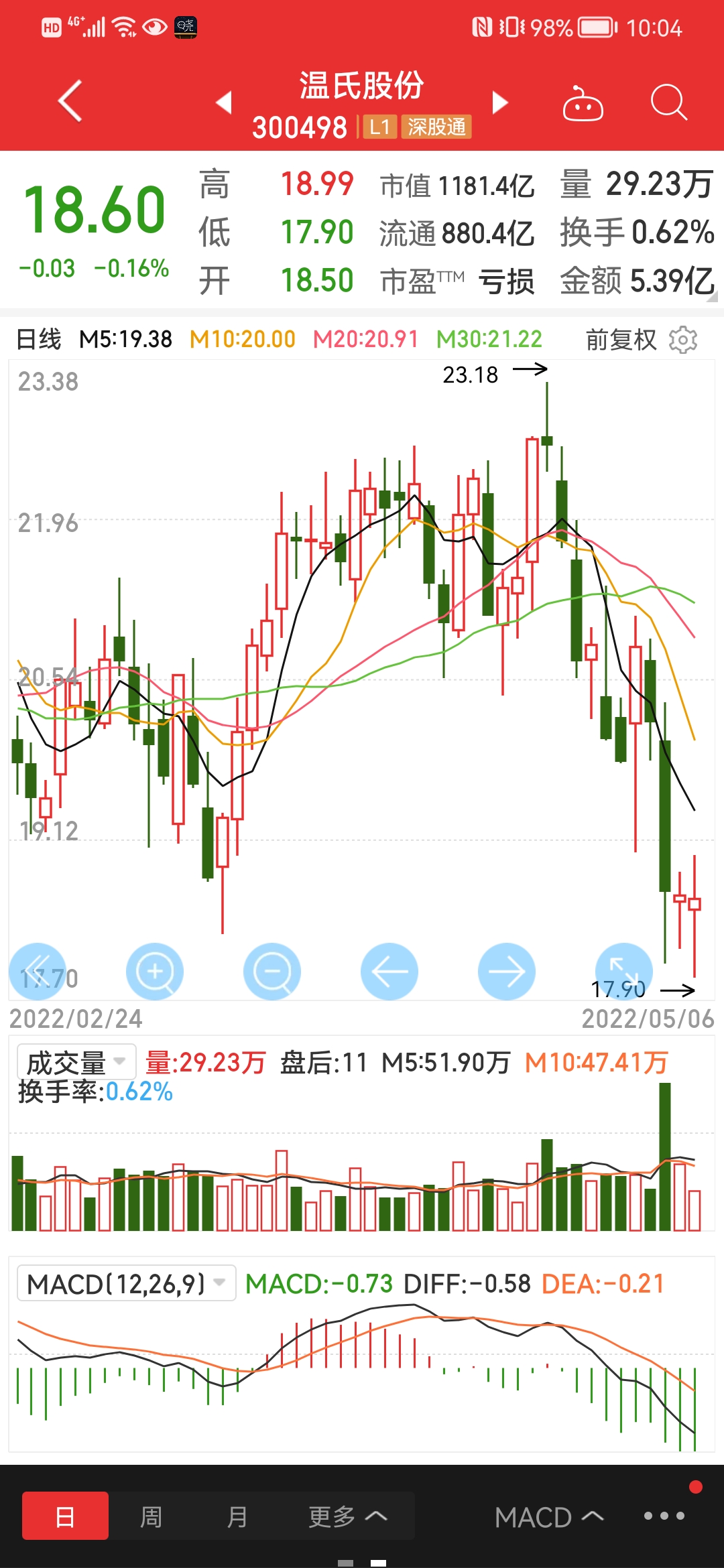Image resolution: width=724 pixels, height=1568 pixels.
Task: Move chart right one step
Action: 507,972
